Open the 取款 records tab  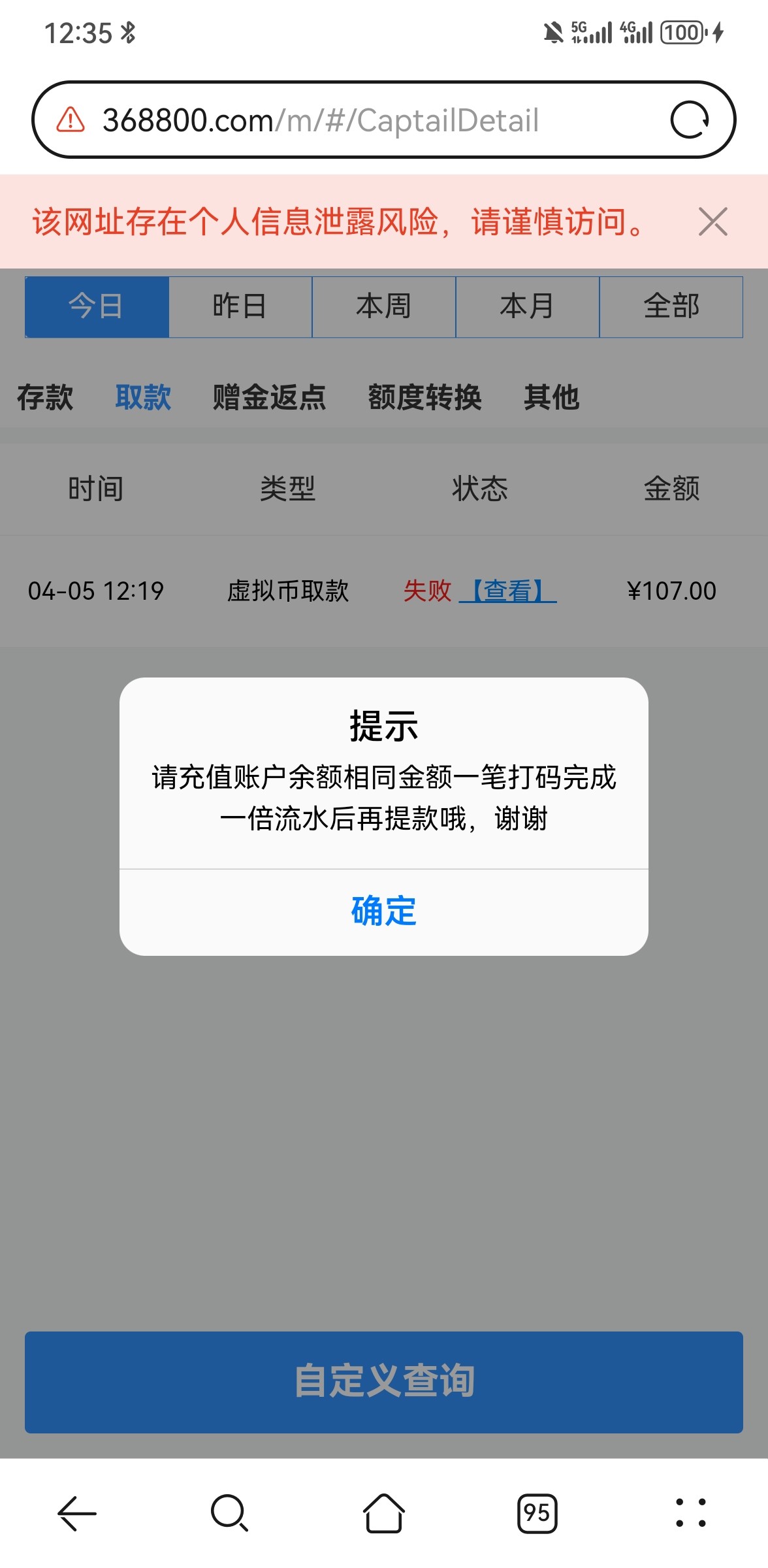[143, 397]
